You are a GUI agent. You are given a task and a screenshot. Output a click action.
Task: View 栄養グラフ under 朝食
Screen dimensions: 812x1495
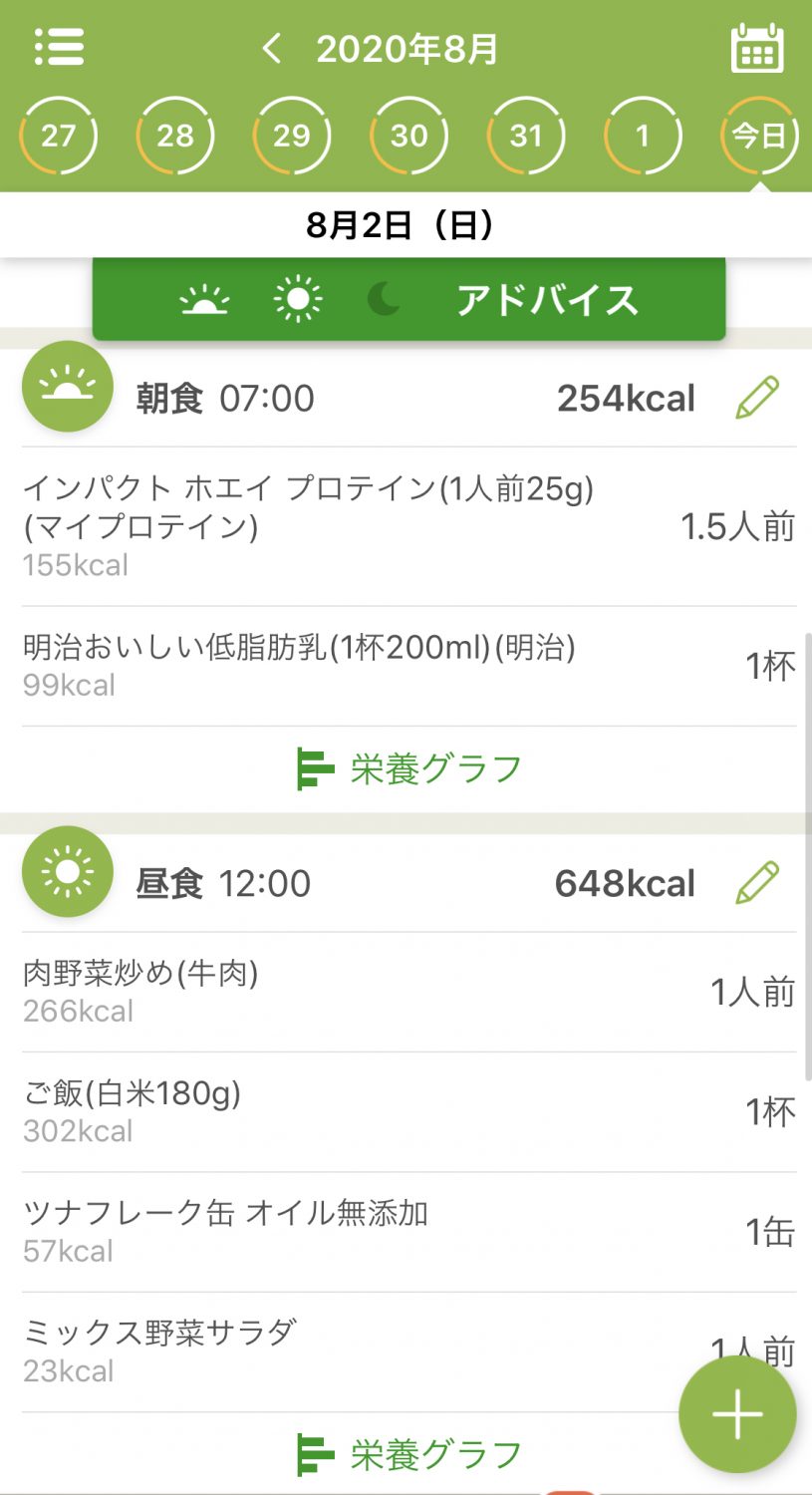(x=408, y=769)
